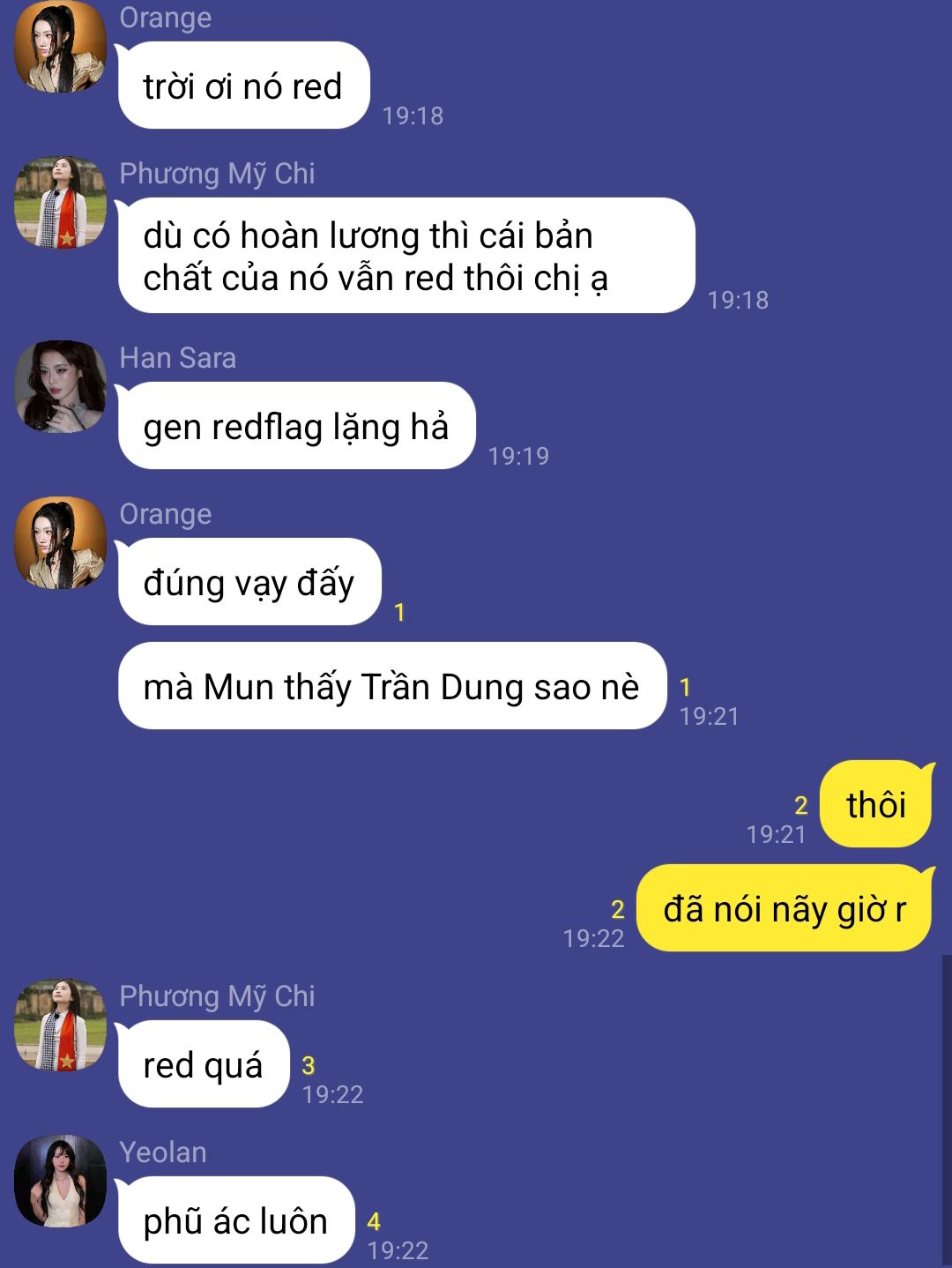View Yeolan's profile picture
Viewport: 952px width, 1268px height.
60,1181
